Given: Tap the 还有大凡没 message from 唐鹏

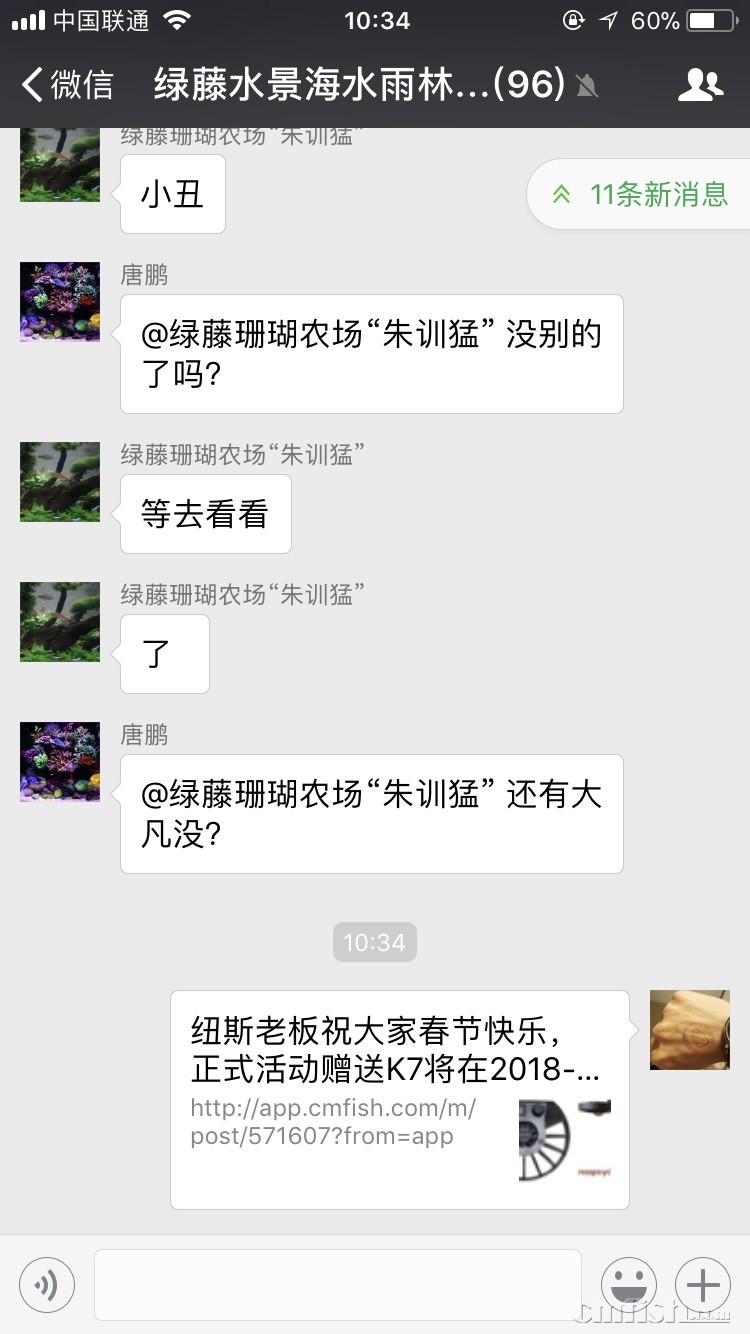Looking at the screenshot, I should tap(371, 813).
